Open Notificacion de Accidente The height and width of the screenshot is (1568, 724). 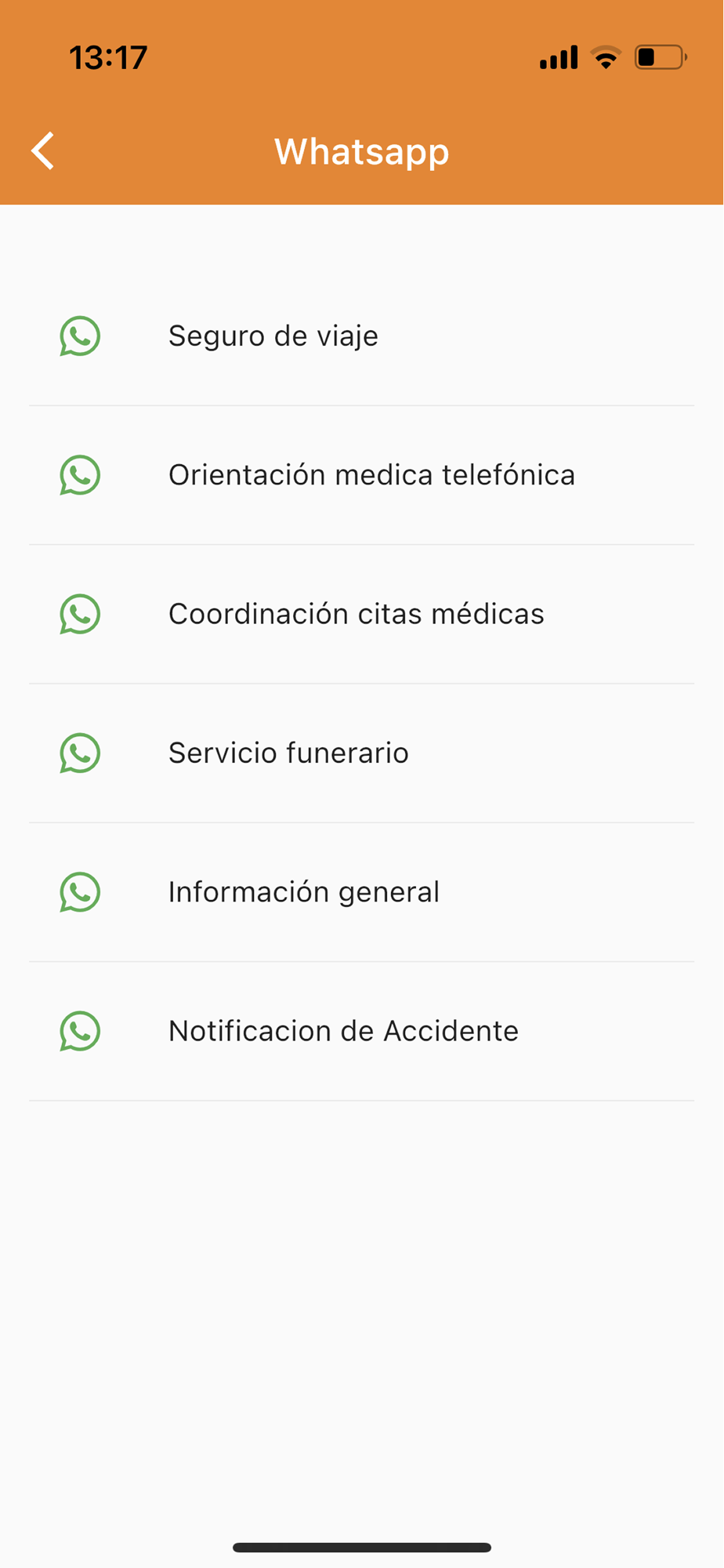(x=362, y=1031)
